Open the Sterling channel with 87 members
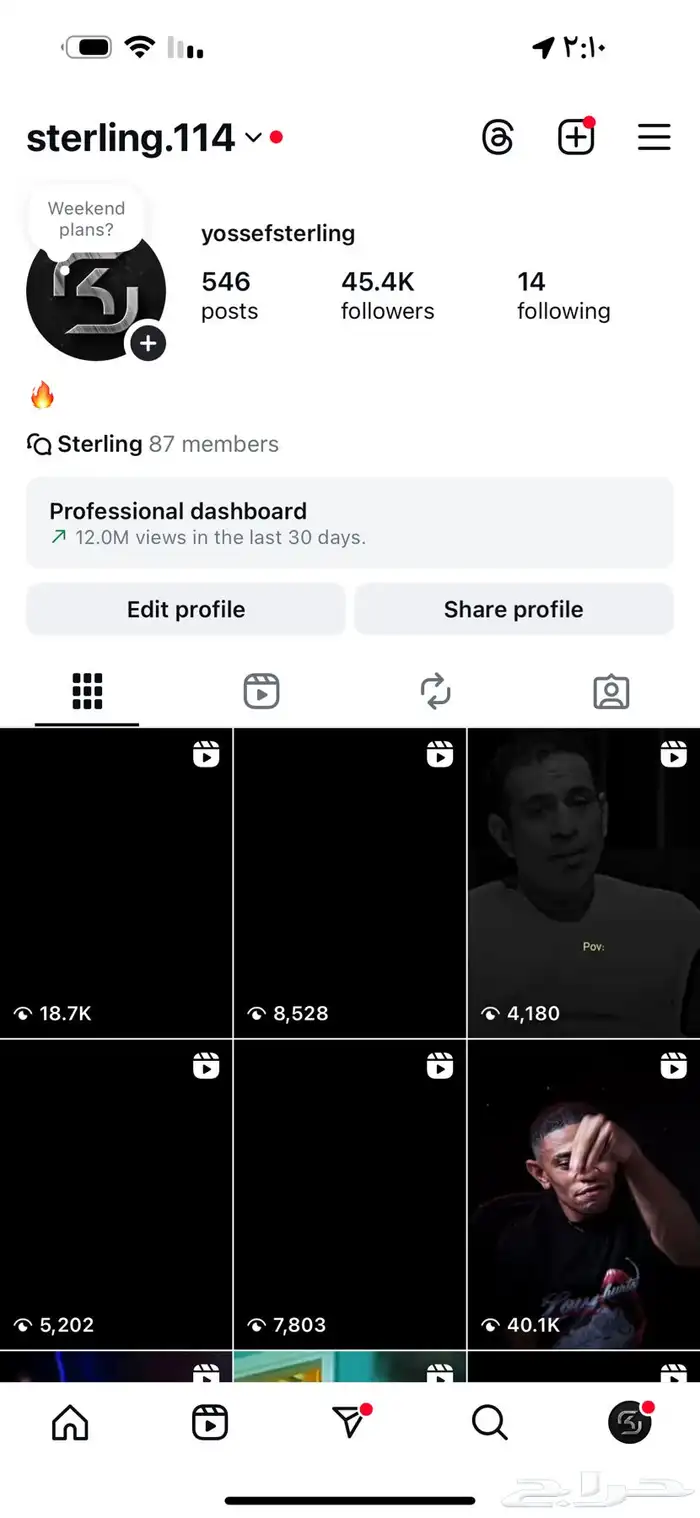 (153, 444)
